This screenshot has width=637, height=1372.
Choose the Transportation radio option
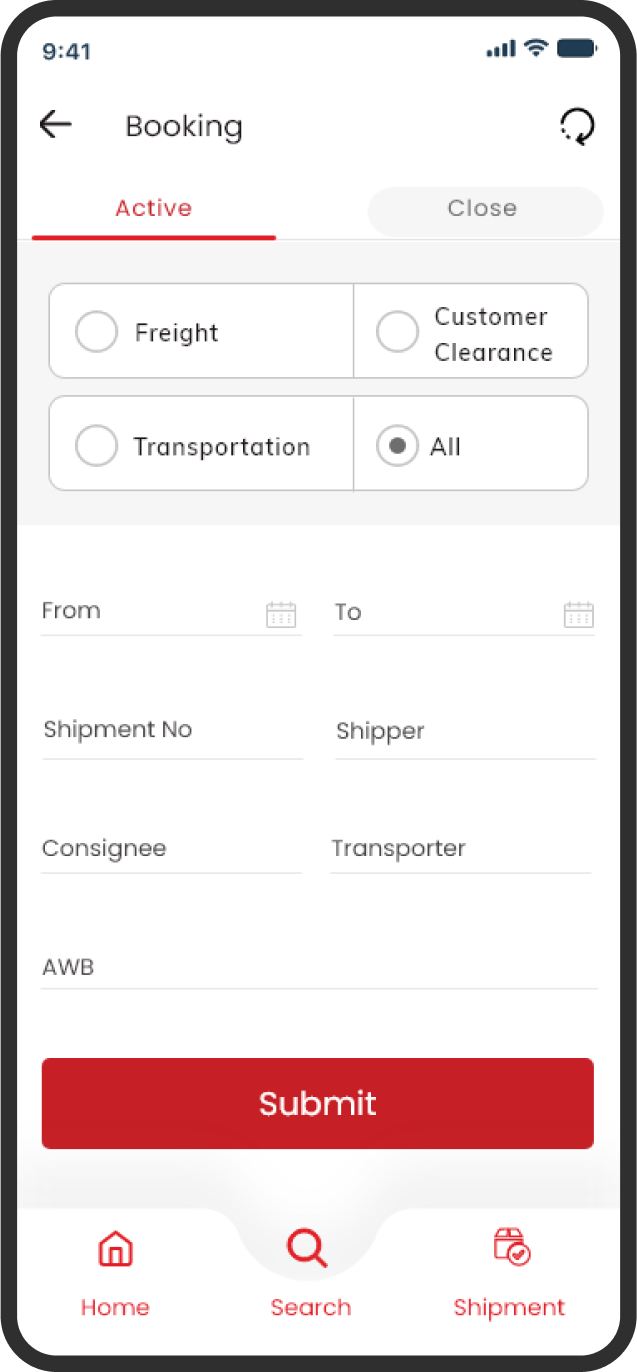tap(201, 444)
